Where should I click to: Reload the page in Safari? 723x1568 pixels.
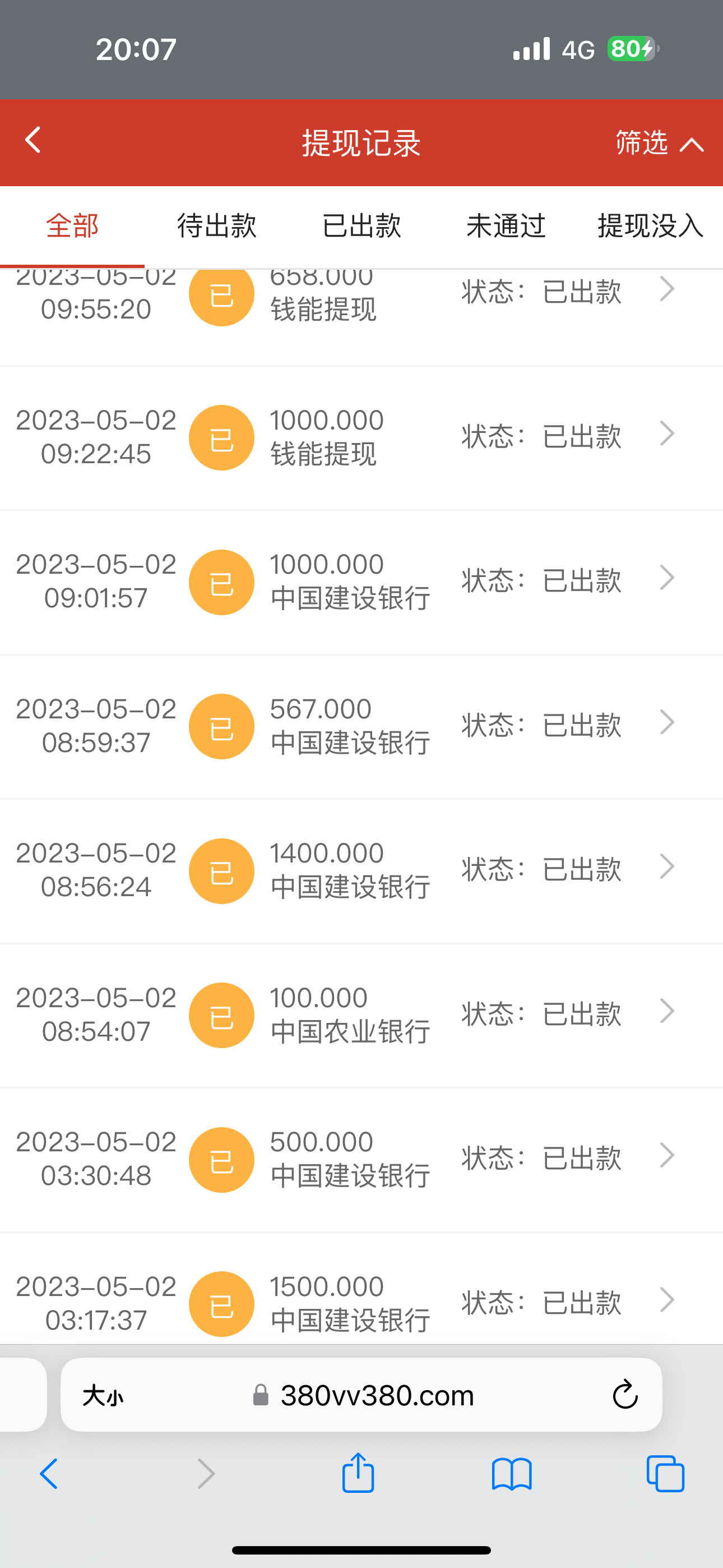click(624, 1395)
